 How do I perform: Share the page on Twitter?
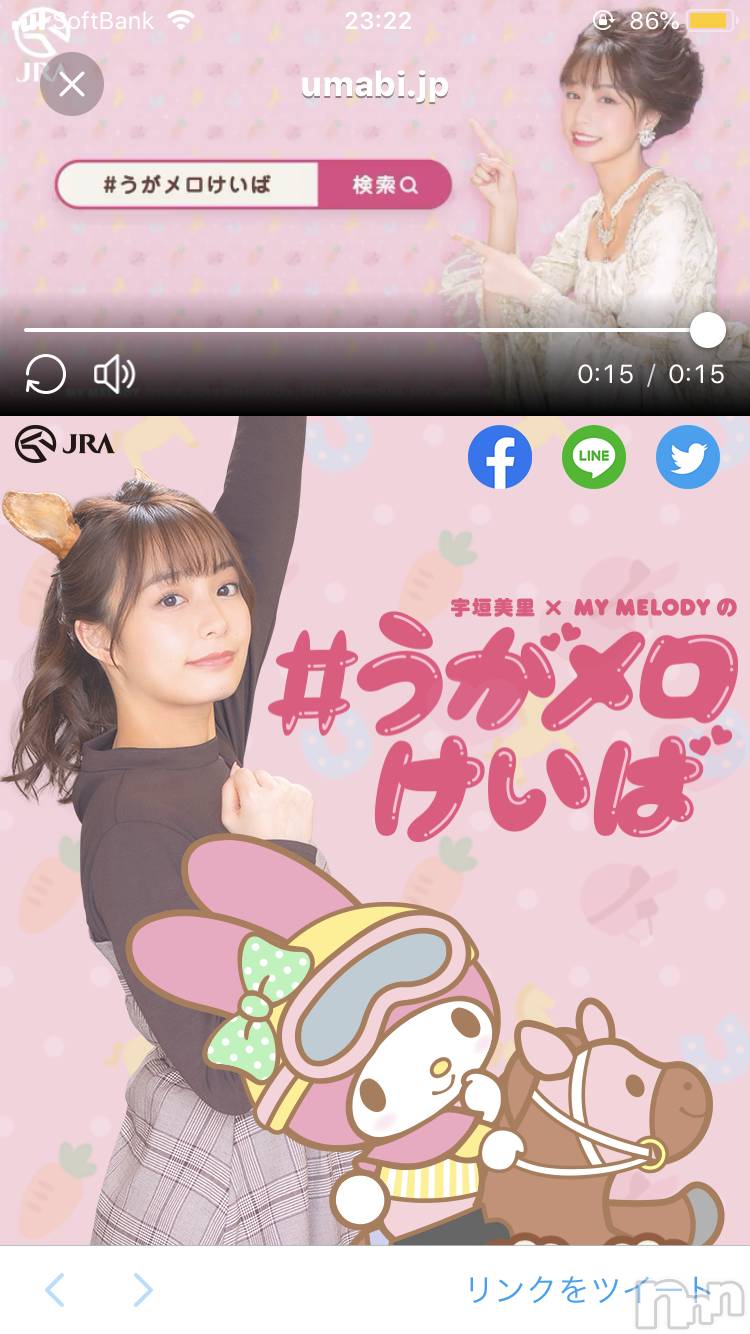pos(688,457)
